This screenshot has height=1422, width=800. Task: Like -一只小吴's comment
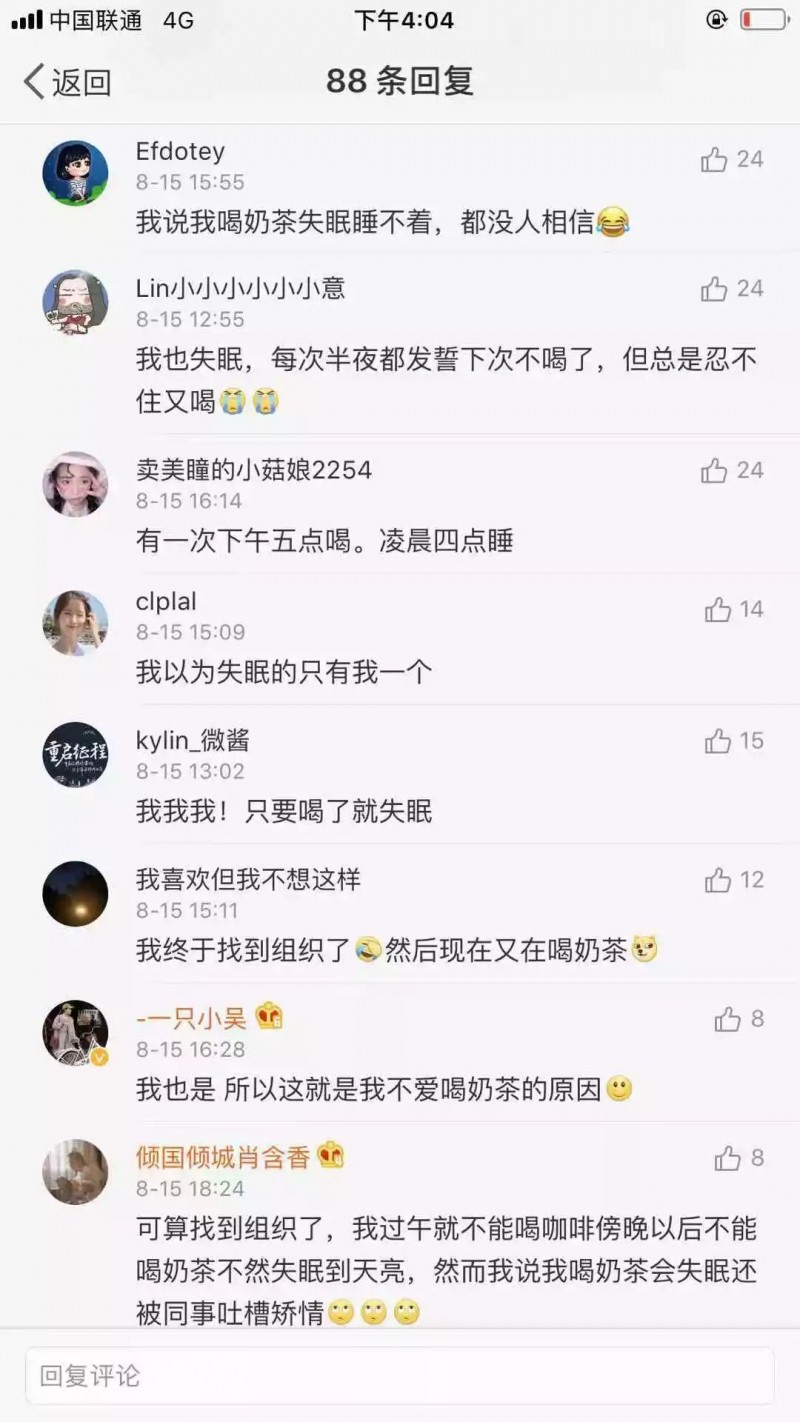[727, 1019]
